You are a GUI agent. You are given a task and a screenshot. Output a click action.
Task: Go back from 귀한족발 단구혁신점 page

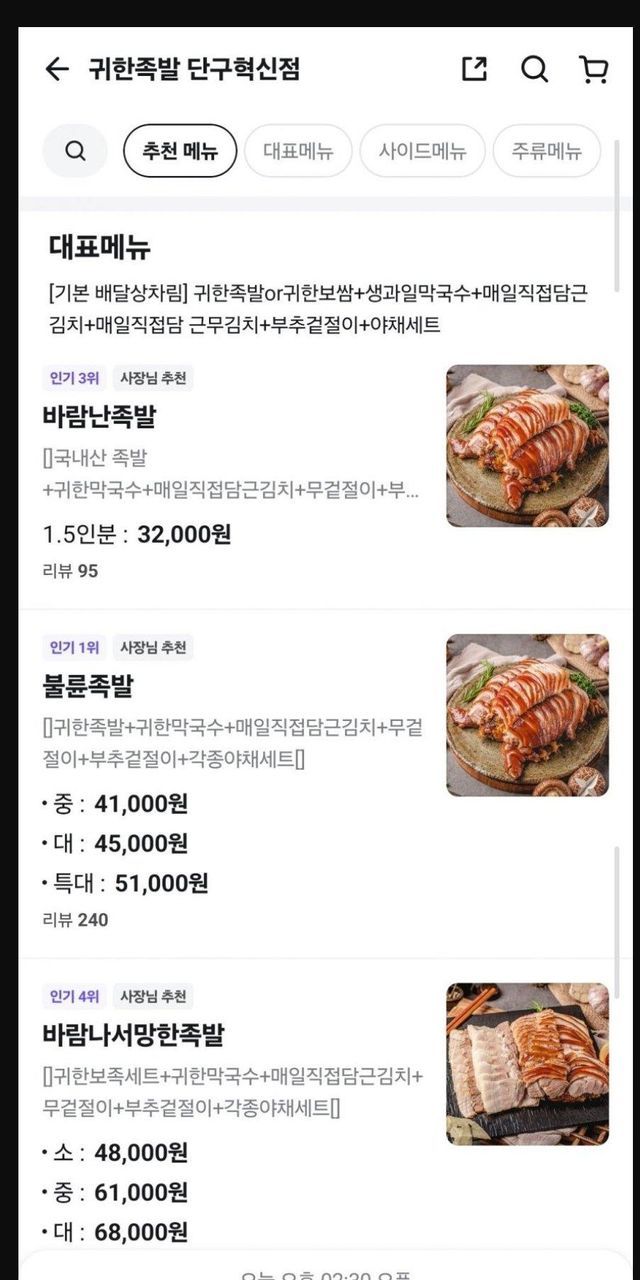[x=57, y=69]
